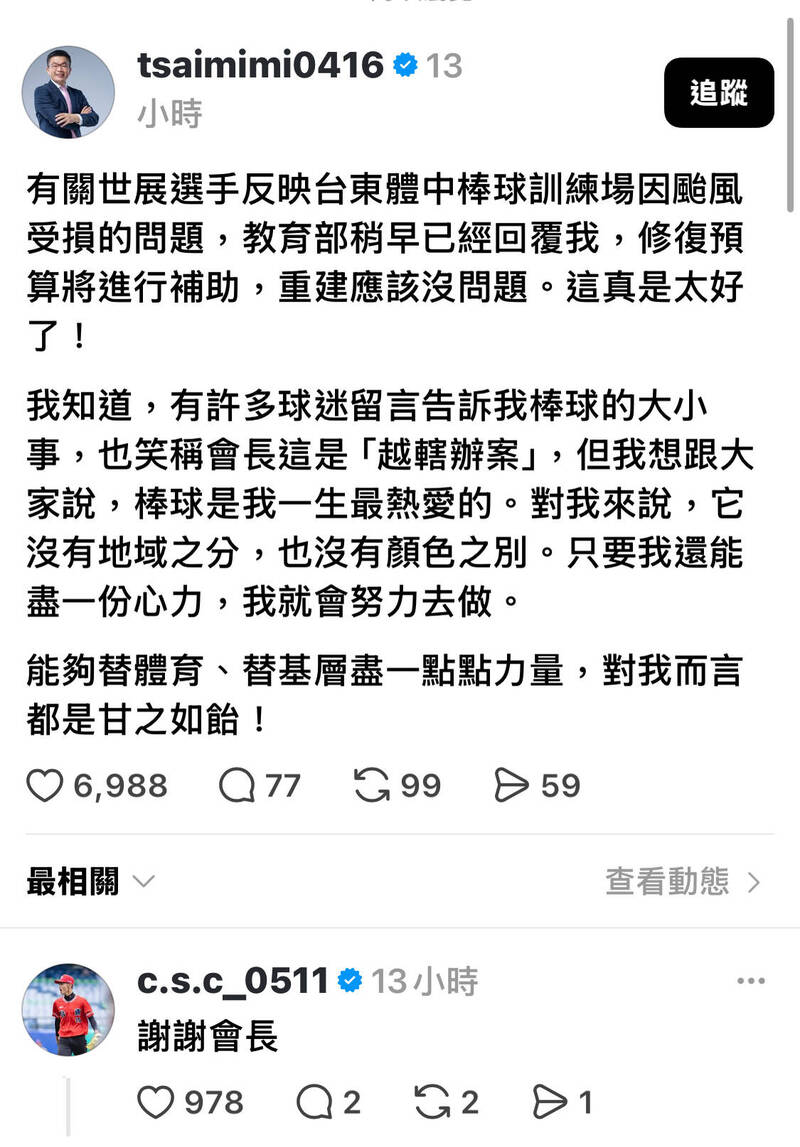The image size is (800, 1147).
Task: Open comments on tsaimimi0416's post
Action: [238, 785]
